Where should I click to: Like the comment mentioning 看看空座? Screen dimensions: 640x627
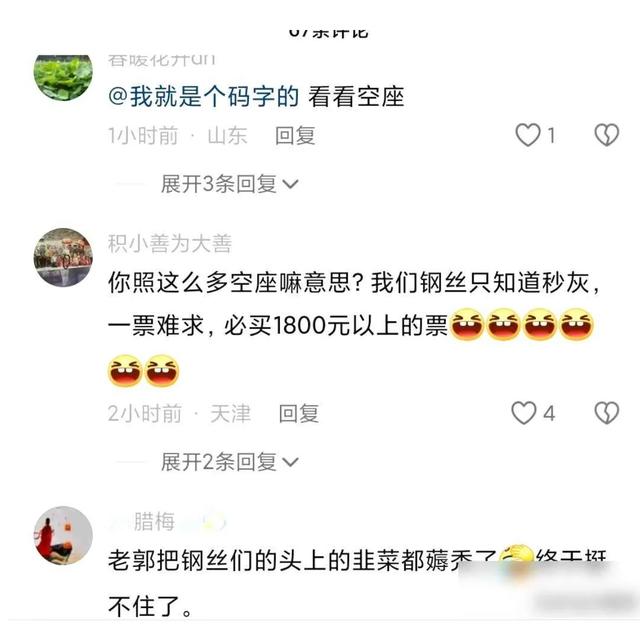coord(527,135)
